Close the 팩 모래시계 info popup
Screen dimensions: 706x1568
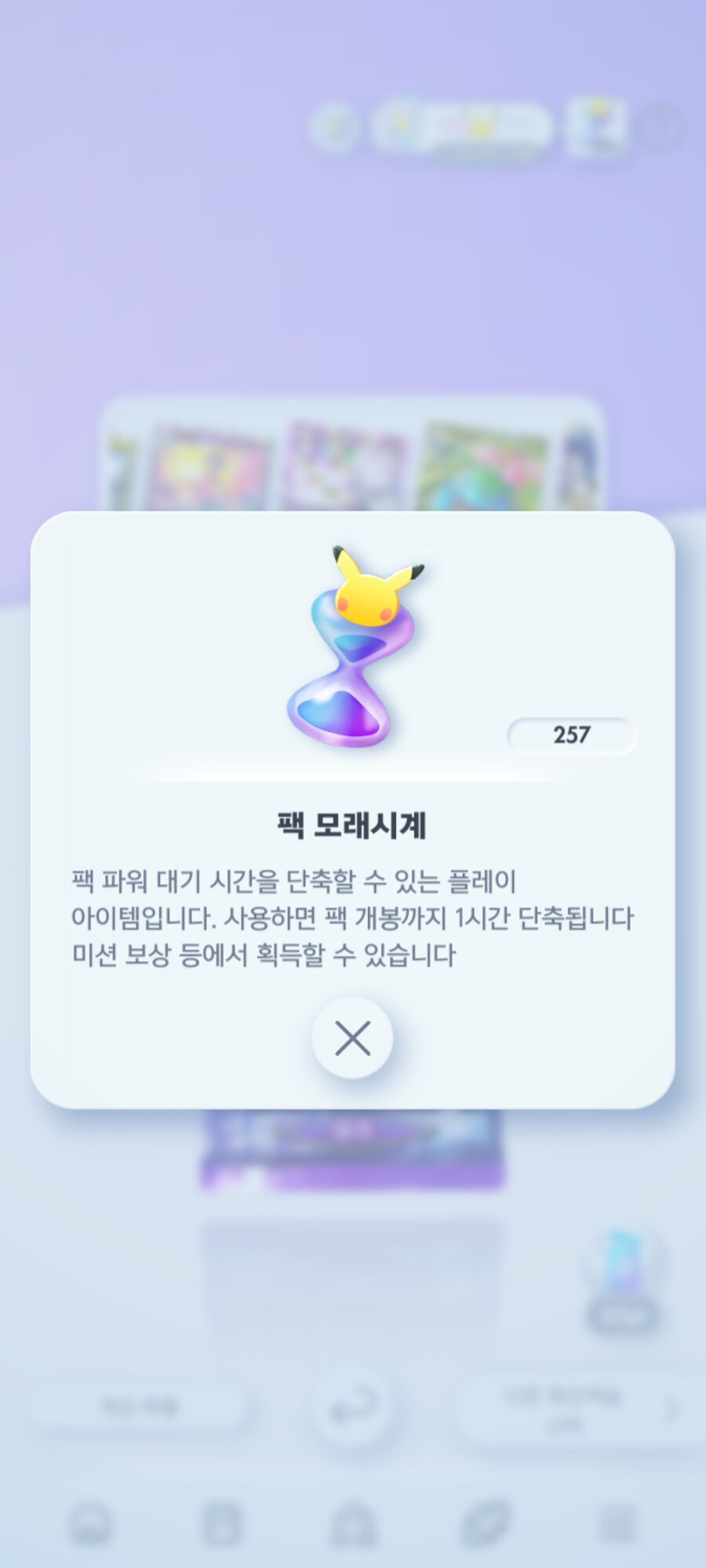click(x=352, y=1039)
